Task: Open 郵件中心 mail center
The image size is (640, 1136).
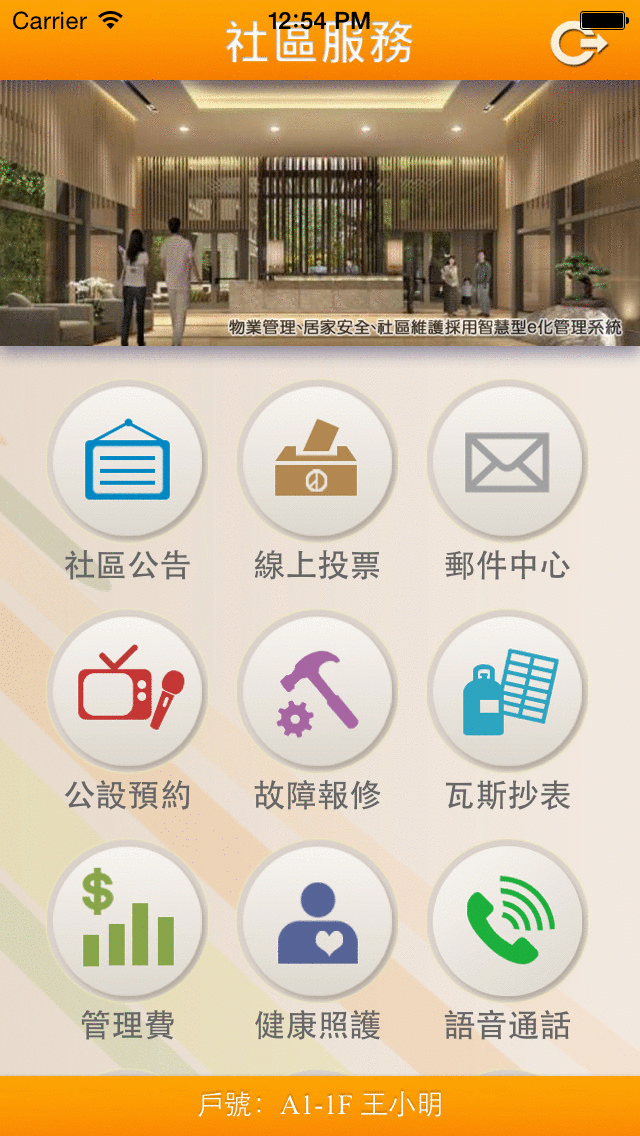Action: pos(507,461)
